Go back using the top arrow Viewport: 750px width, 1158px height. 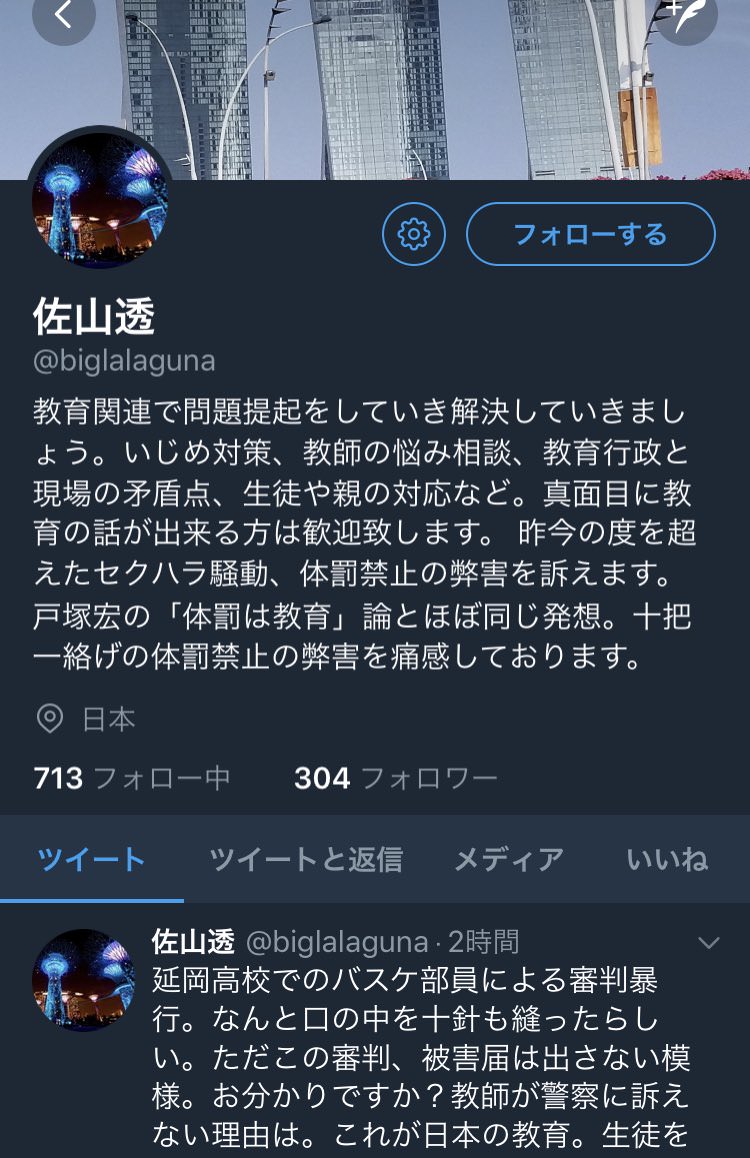(x=63, y=15)
